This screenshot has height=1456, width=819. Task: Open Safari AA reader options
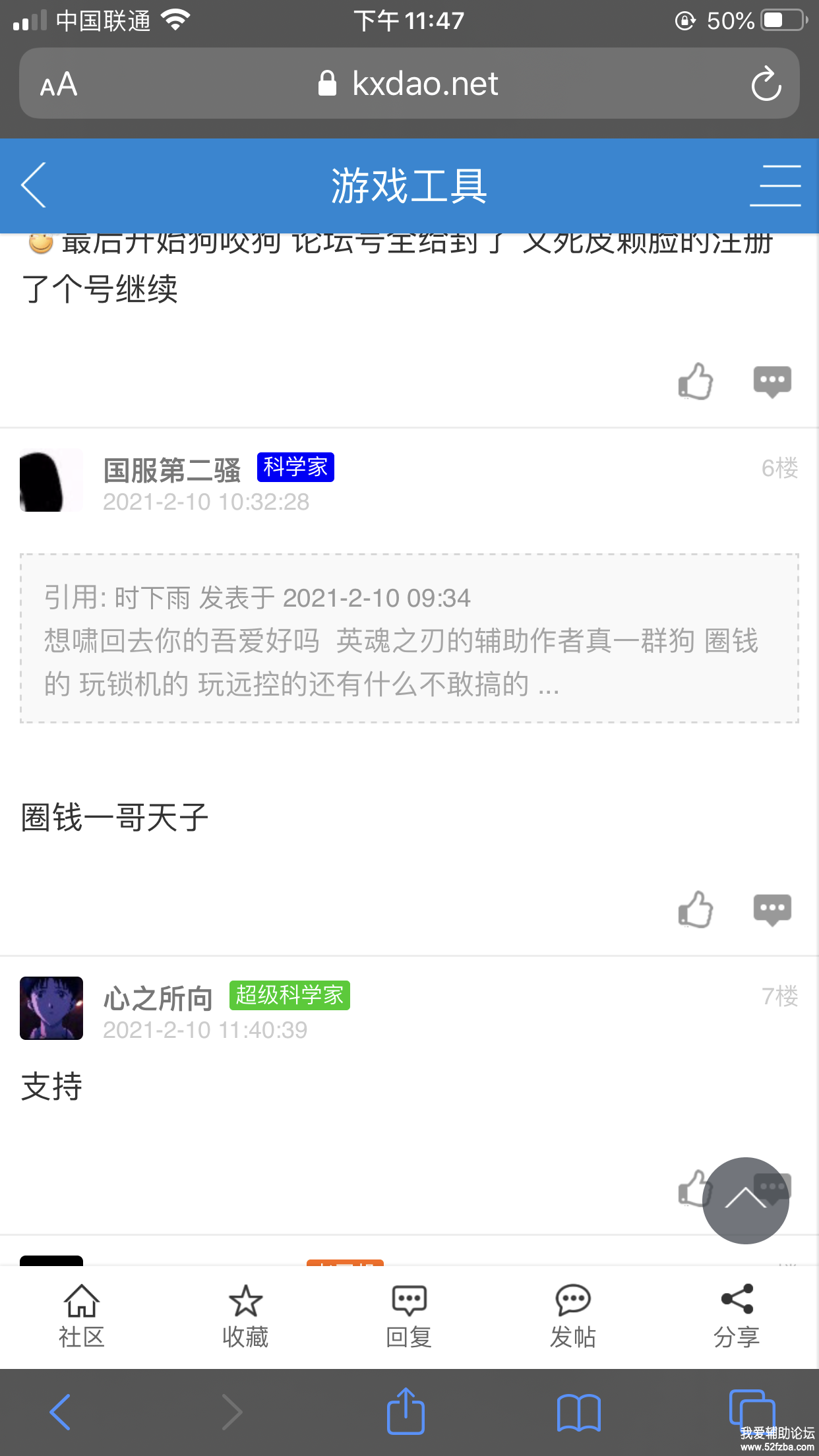coord(59,84)
